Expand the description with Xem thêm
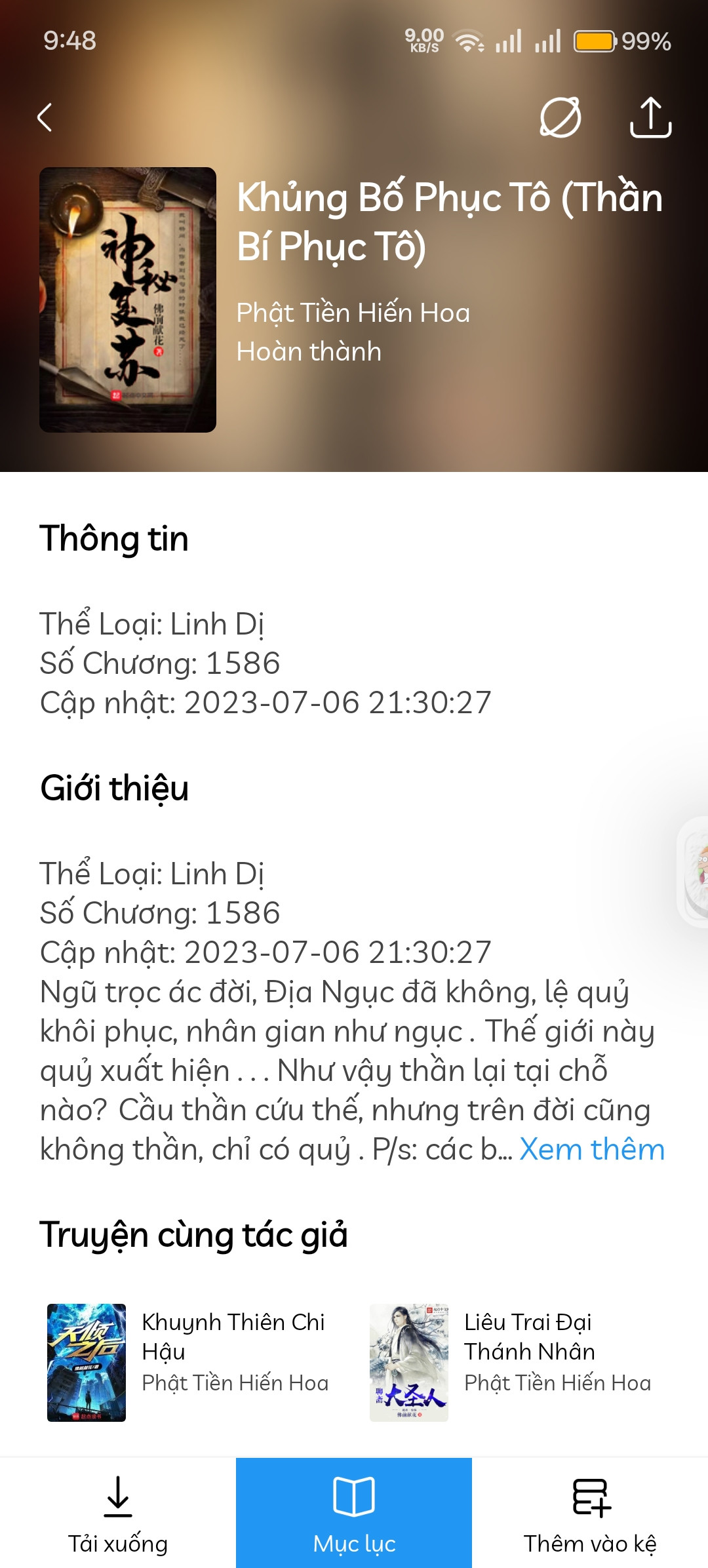The height and width of the screenshot is (1568, 708). click(592, 1150)
